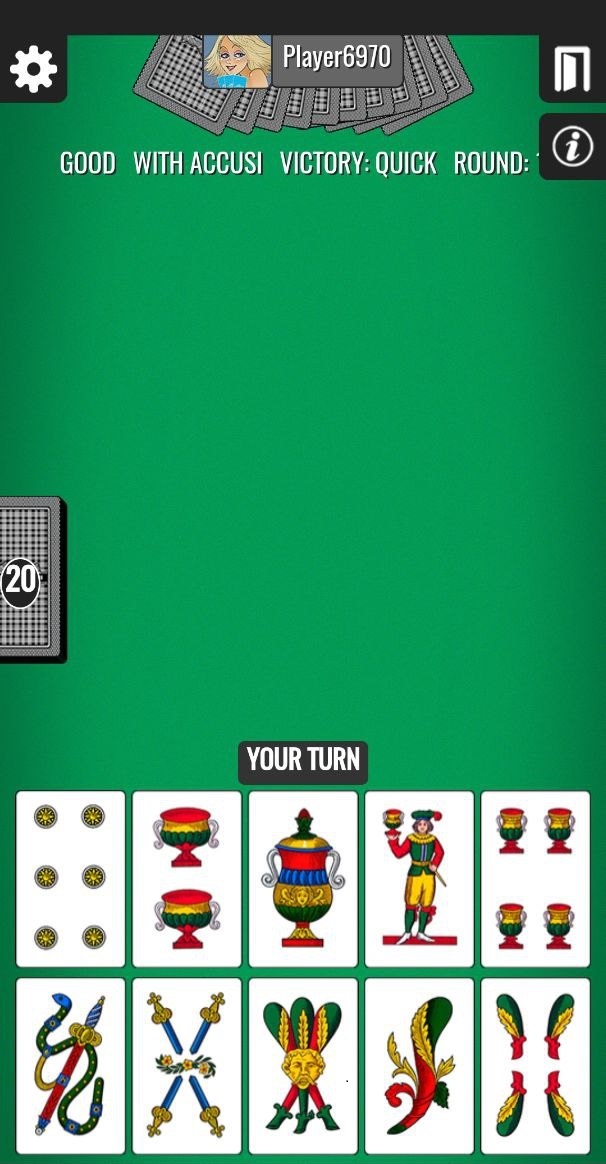
Task: Play the two of cups card
Action: [187, 879]
